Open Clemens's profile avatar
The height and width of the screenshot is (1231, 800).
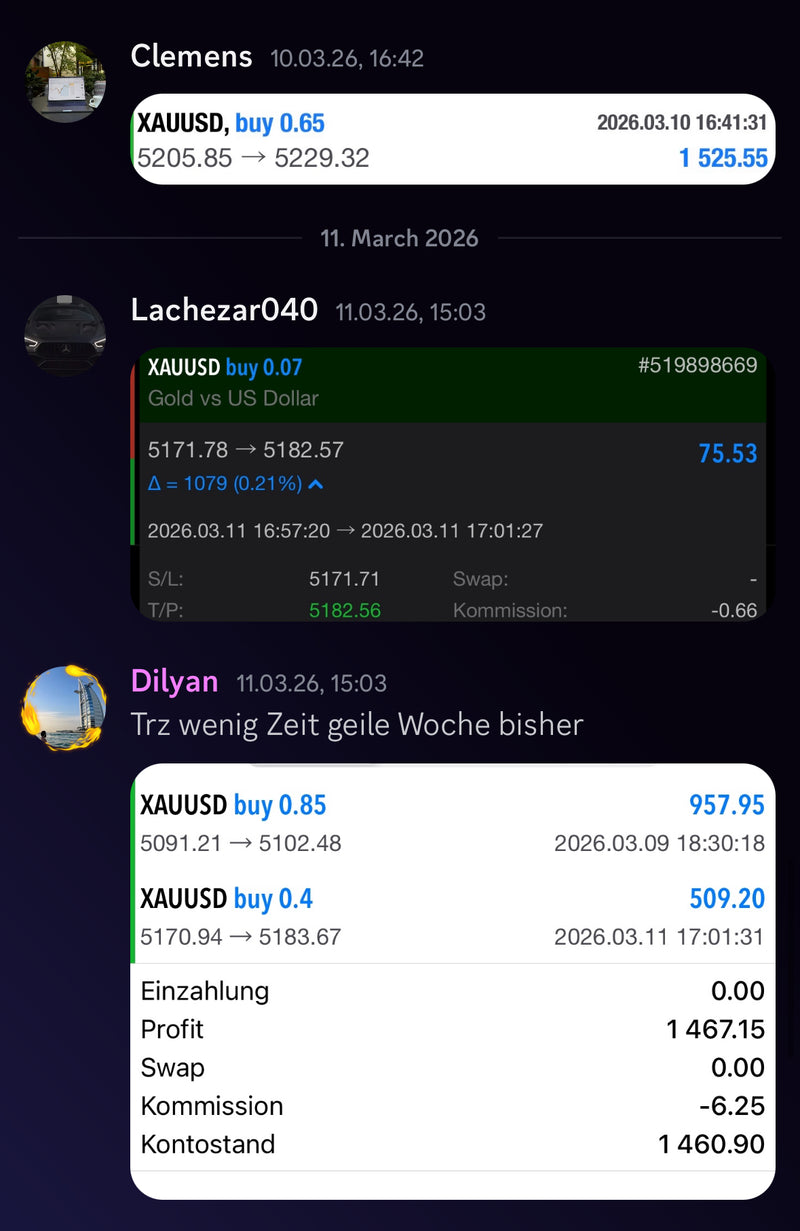(x=65, y=81)
